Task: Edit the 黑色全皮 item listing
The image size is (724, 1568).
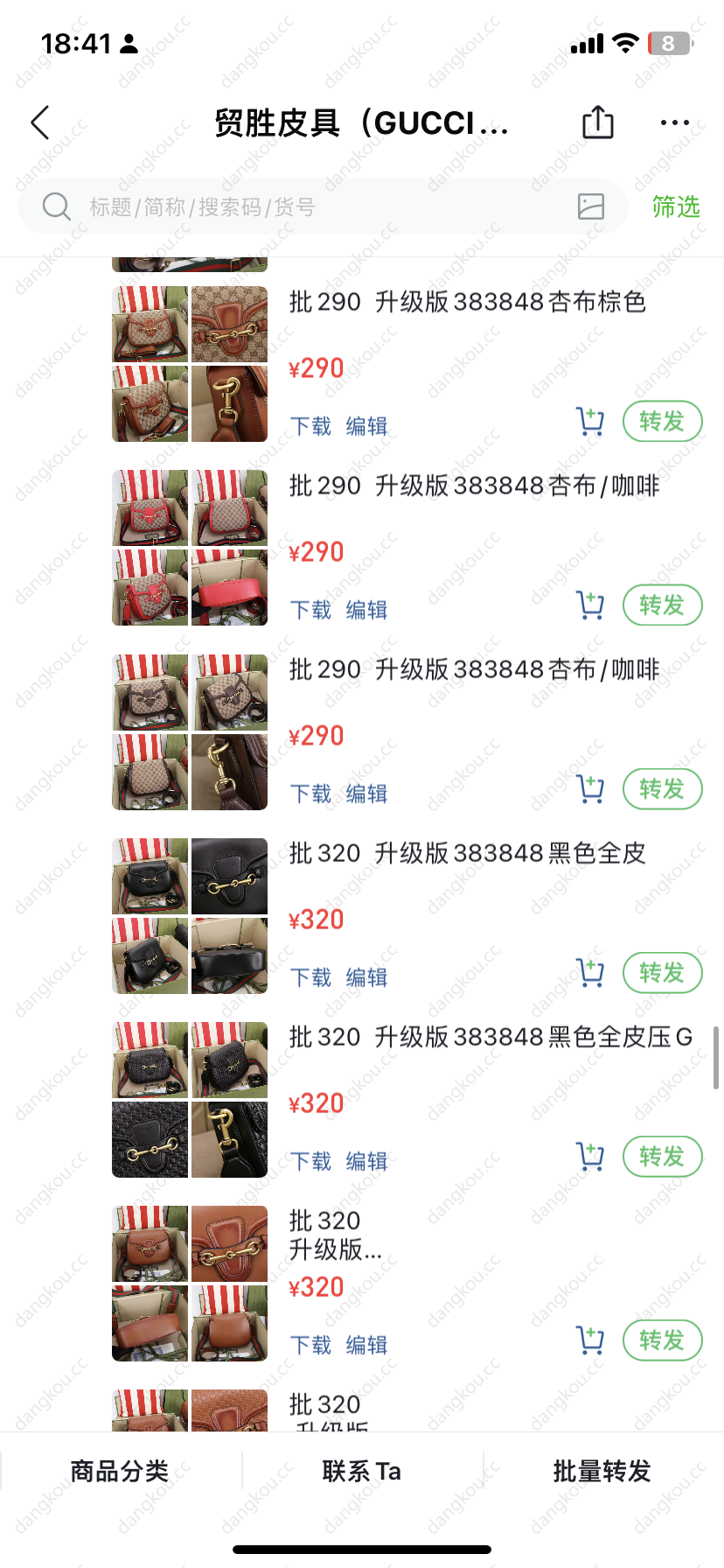Action: pyautogui.click(x=366, y=977)
